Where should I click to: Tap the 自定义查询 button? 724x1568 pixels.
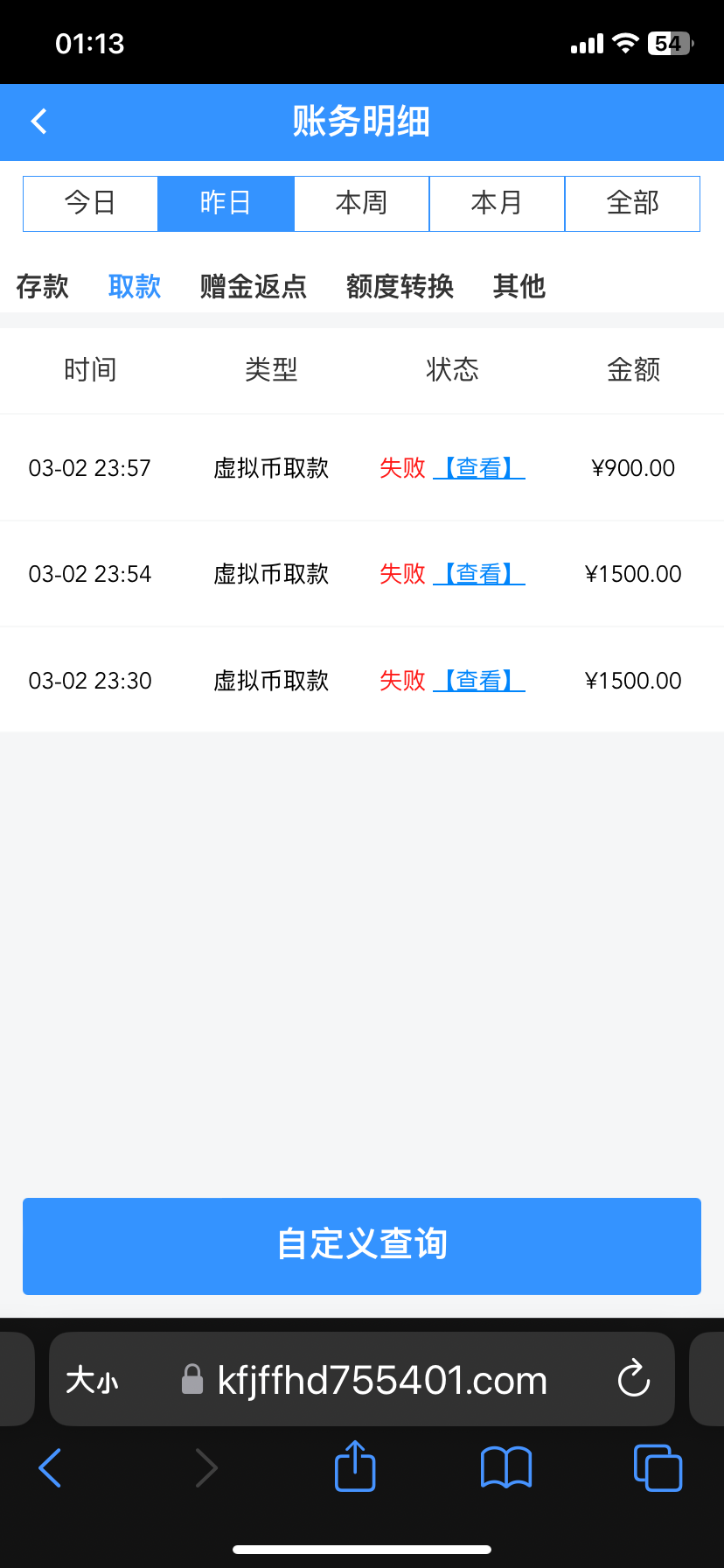click(362, 1246)
